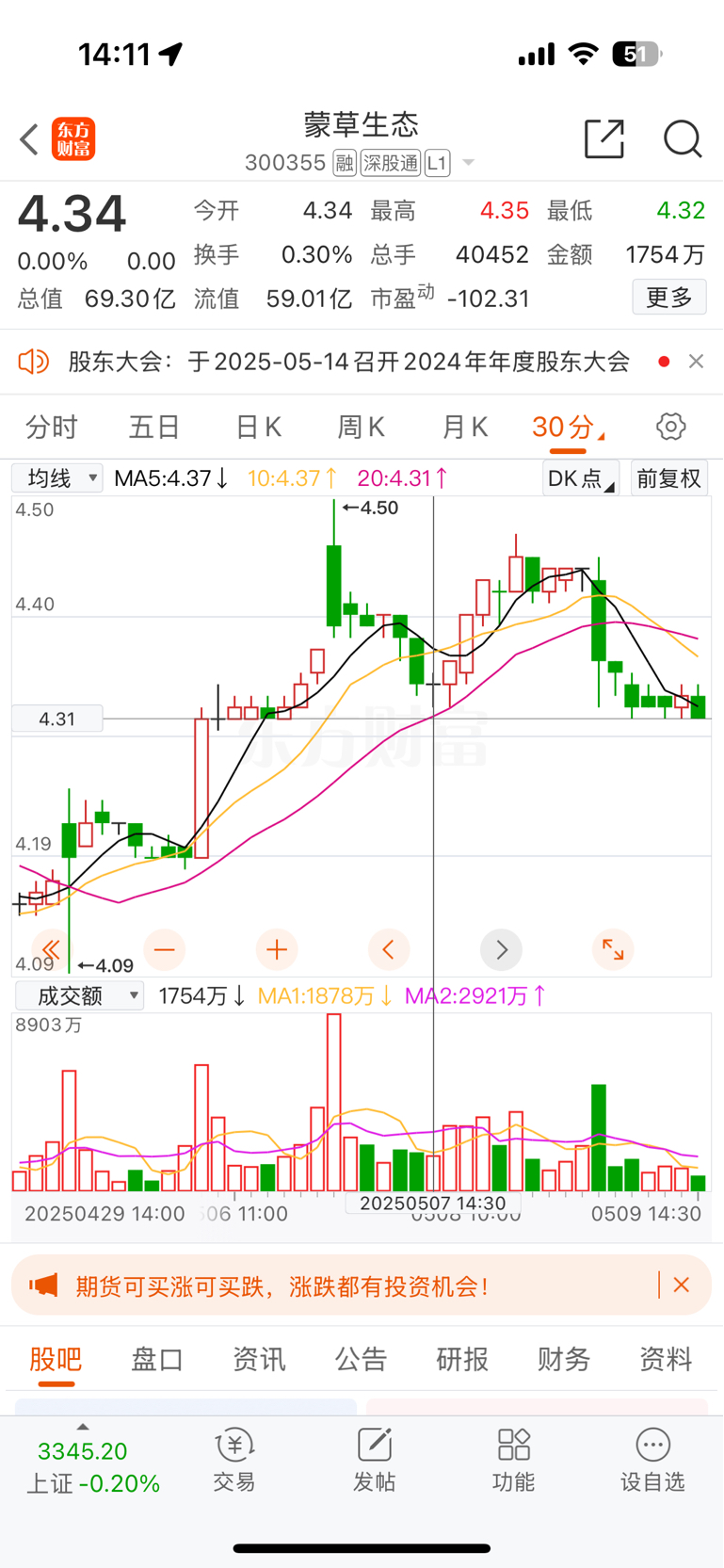Zoom out chart with minus button
This screenshot has height=1568, width=724.
(x=164, y=949)
